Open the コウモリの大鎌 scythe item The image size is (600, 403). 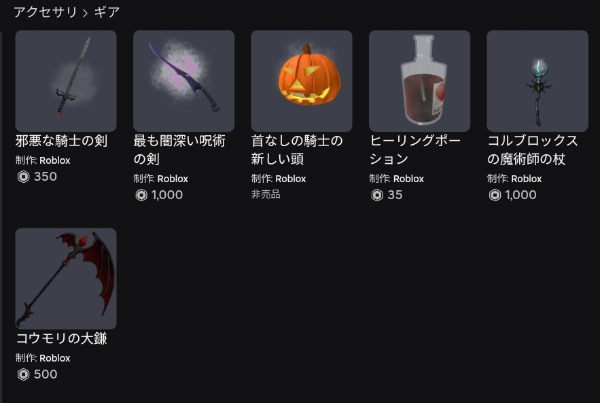pyautogui.click(x=66, y=278)
